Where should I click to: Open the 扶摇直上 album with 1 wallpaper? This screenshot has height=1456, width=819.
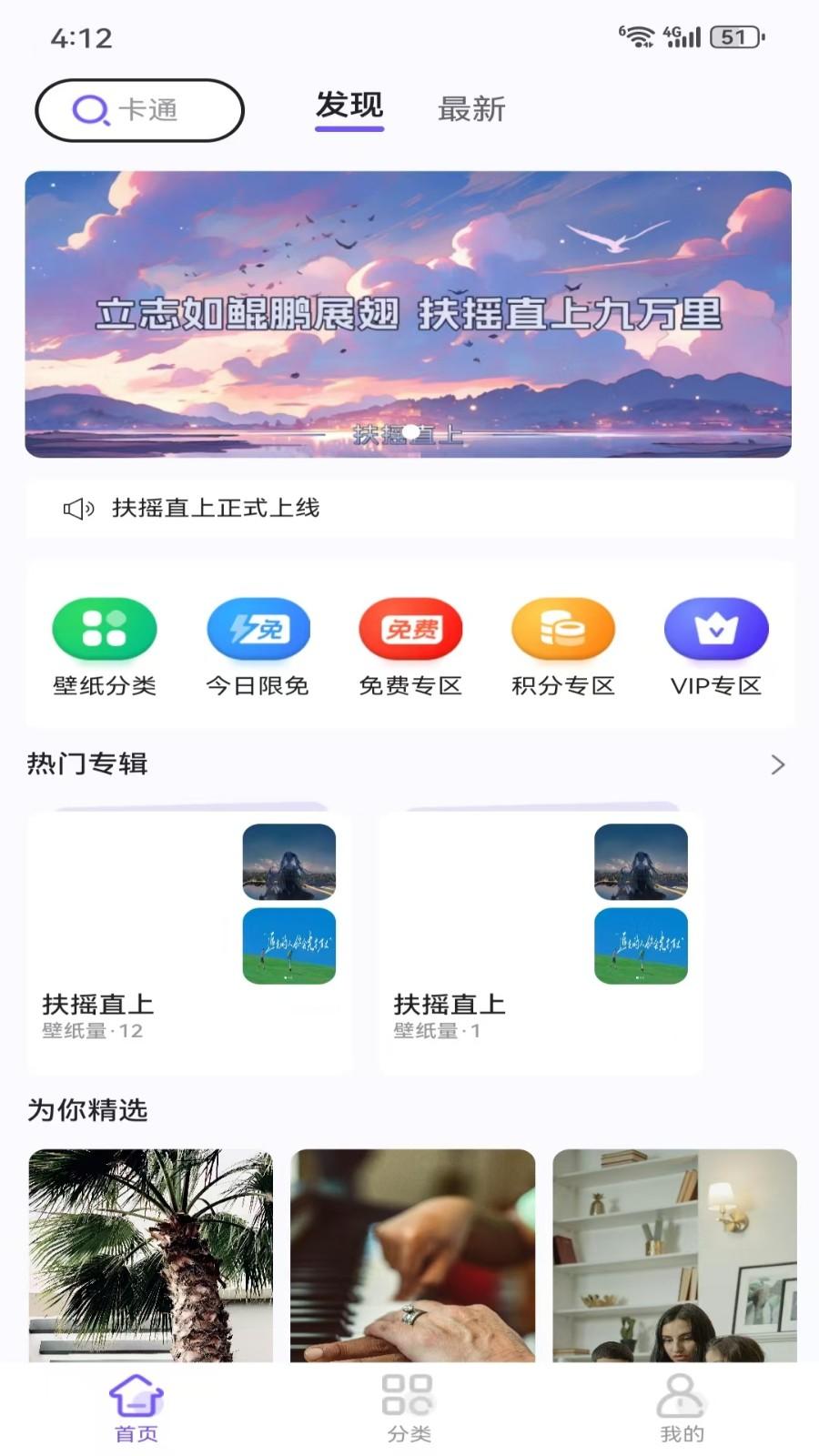[541, 942]
